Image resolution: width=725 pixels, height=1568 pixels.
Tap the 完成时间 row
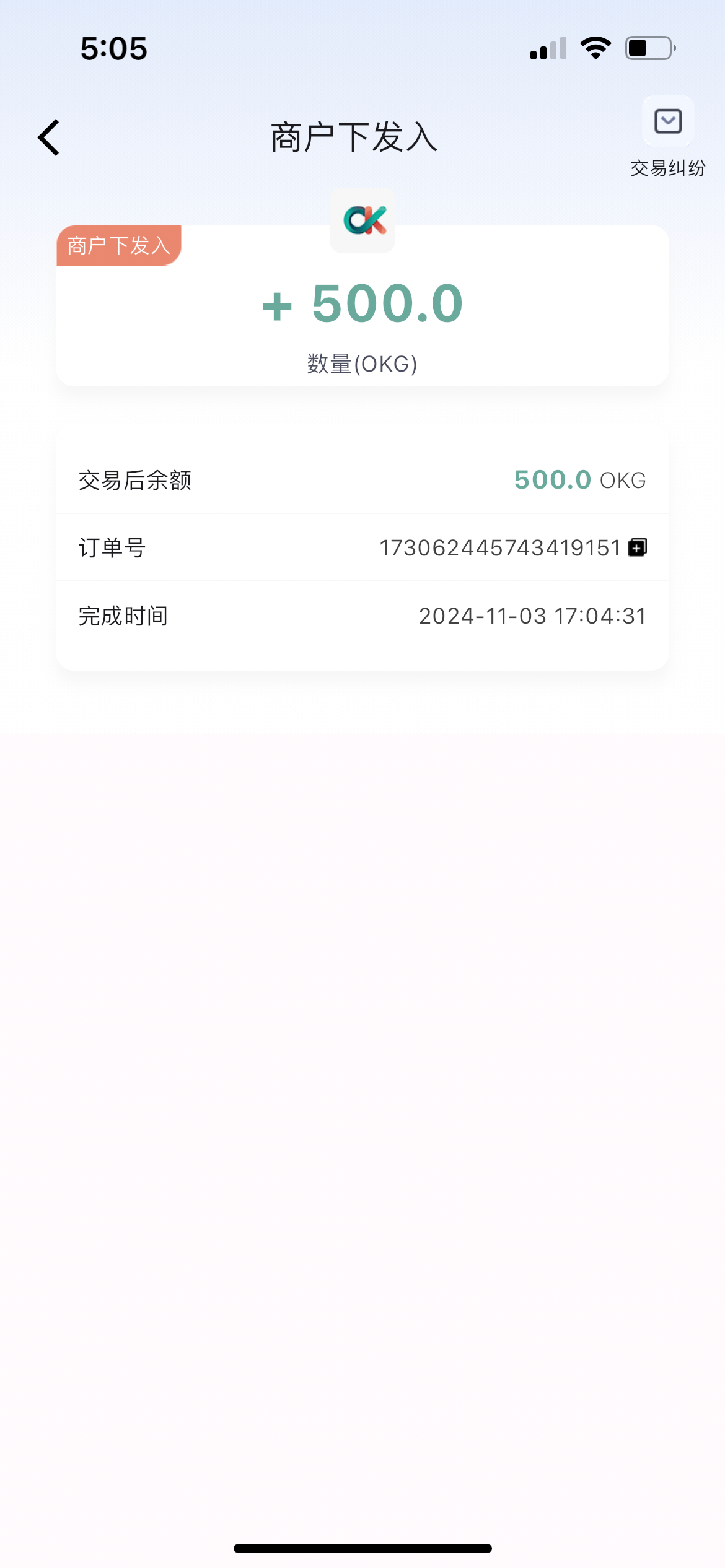(362, 616)
